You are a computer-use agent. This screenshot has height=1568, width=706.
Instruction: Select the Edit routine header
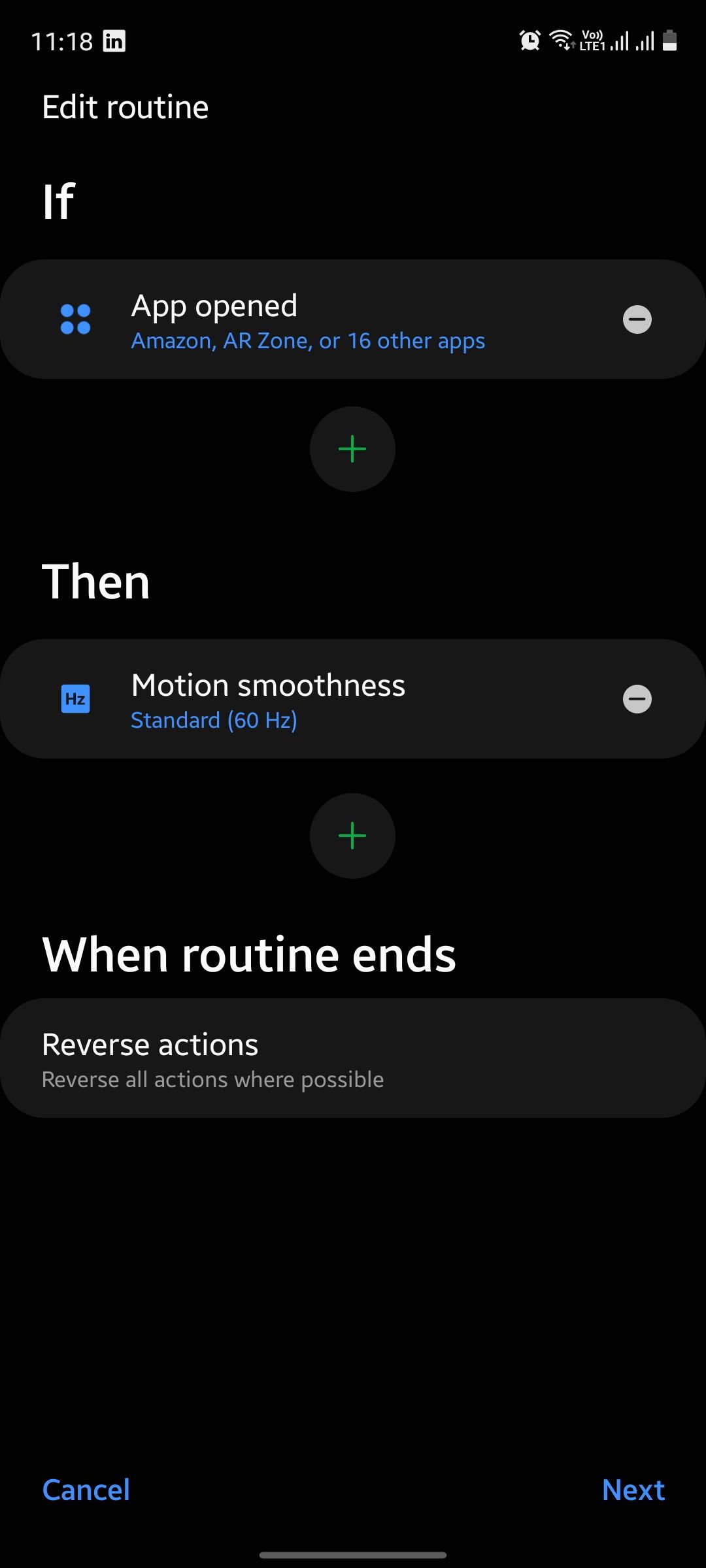(125, 106)
